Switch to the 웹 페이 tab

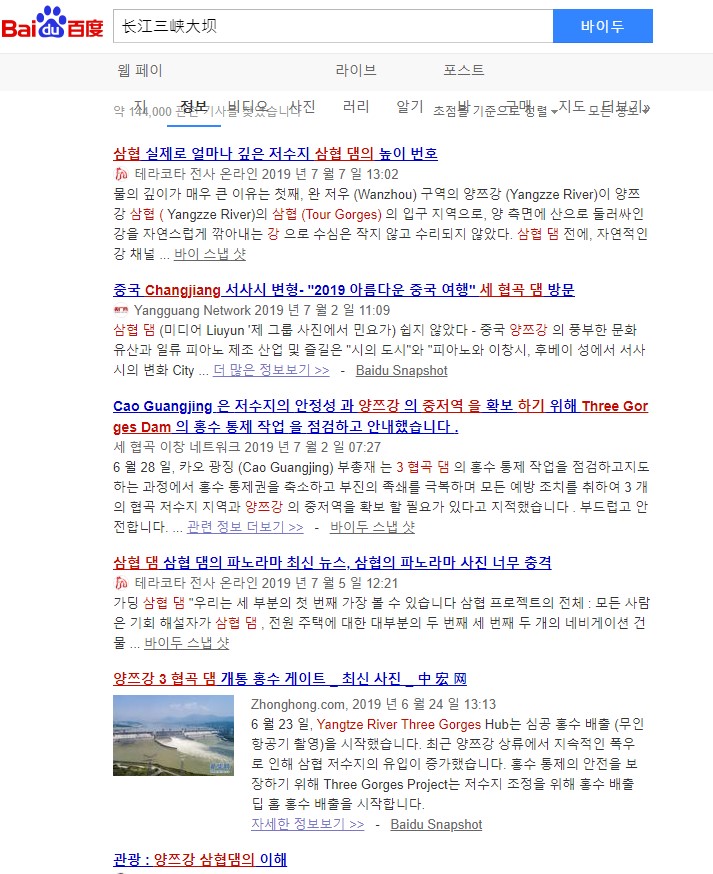(x=140, y=70)
